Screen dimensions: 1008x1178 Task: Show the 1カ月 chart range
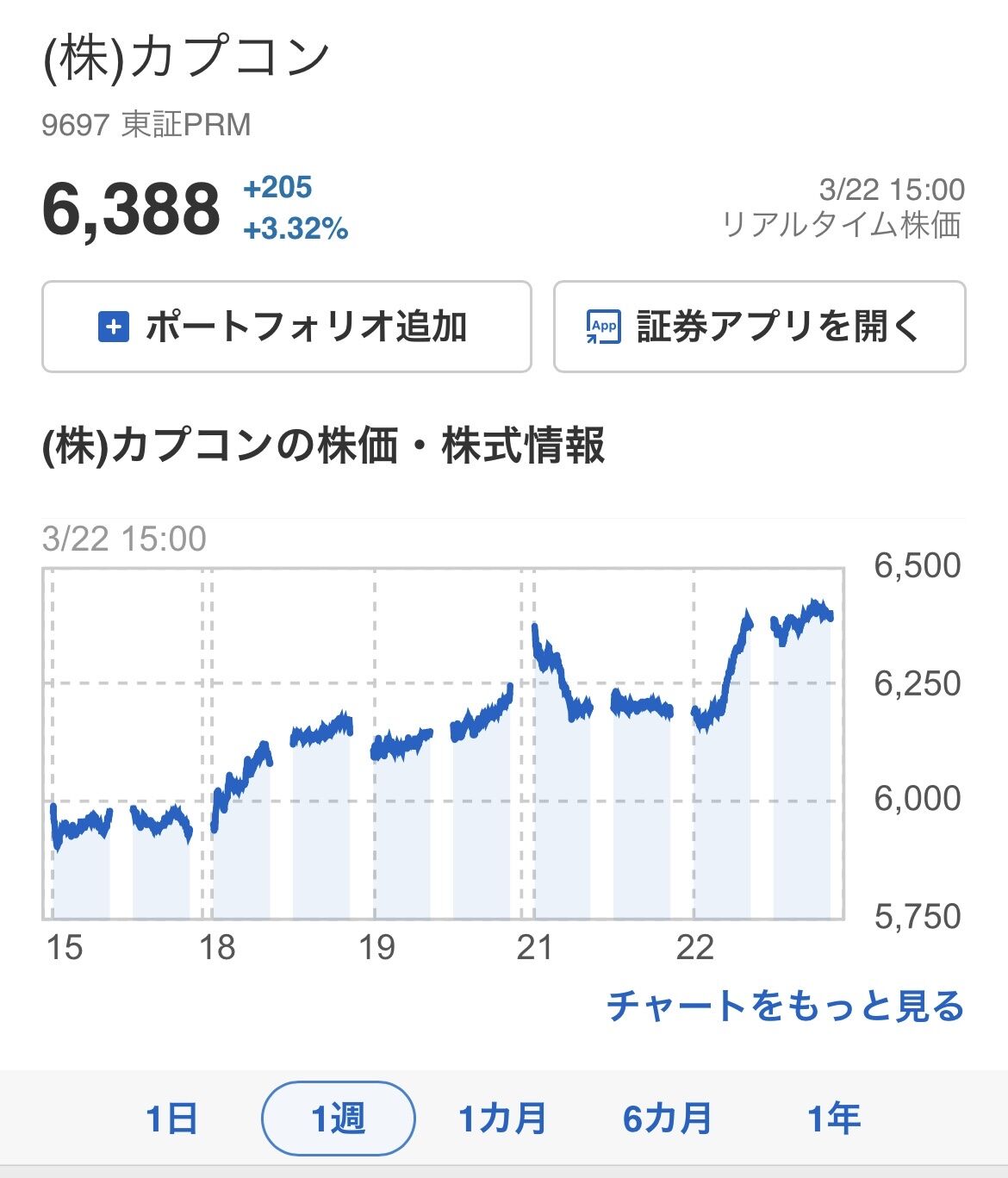pyautogui.click(x=502, y=1119)
